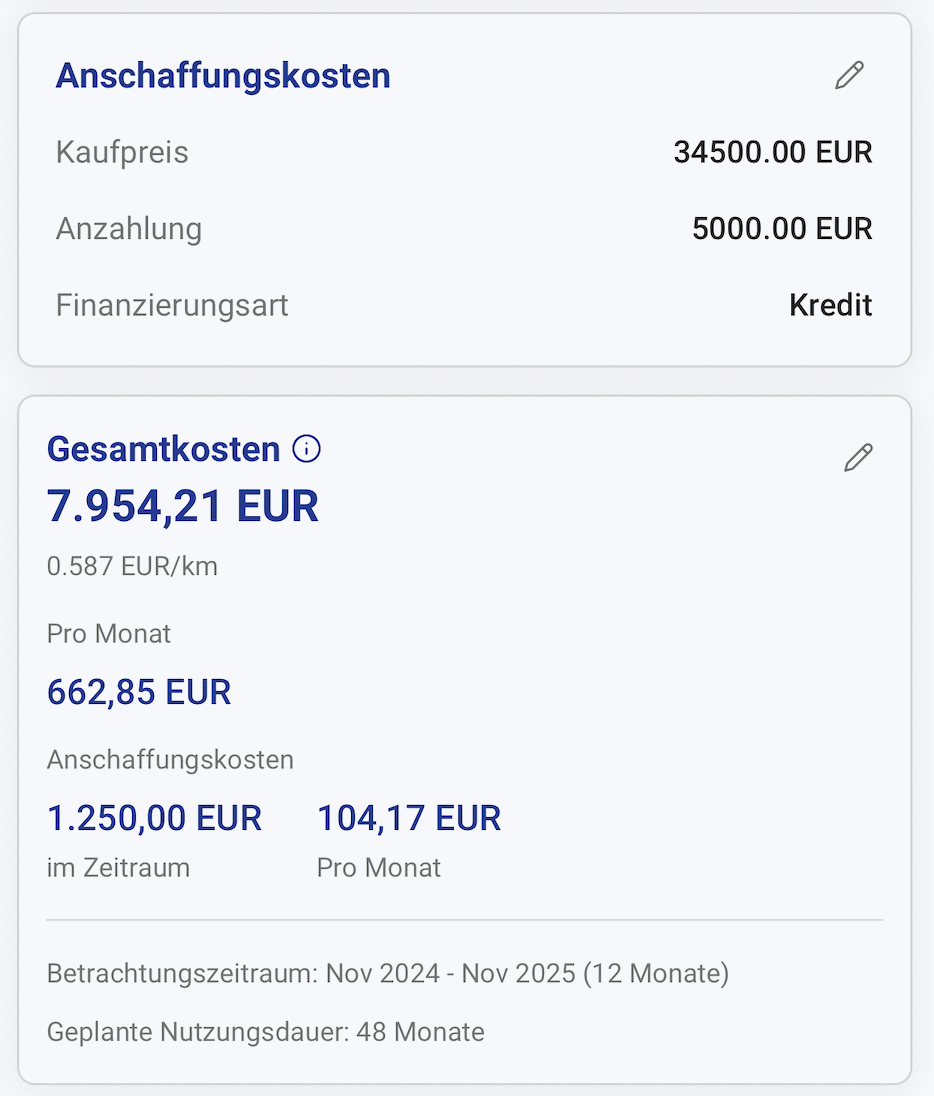The height and width of the screenshot is (1096, 934).
Task: Click the Pro Monat label above 662,85 EUR
Action: [108, 633]
